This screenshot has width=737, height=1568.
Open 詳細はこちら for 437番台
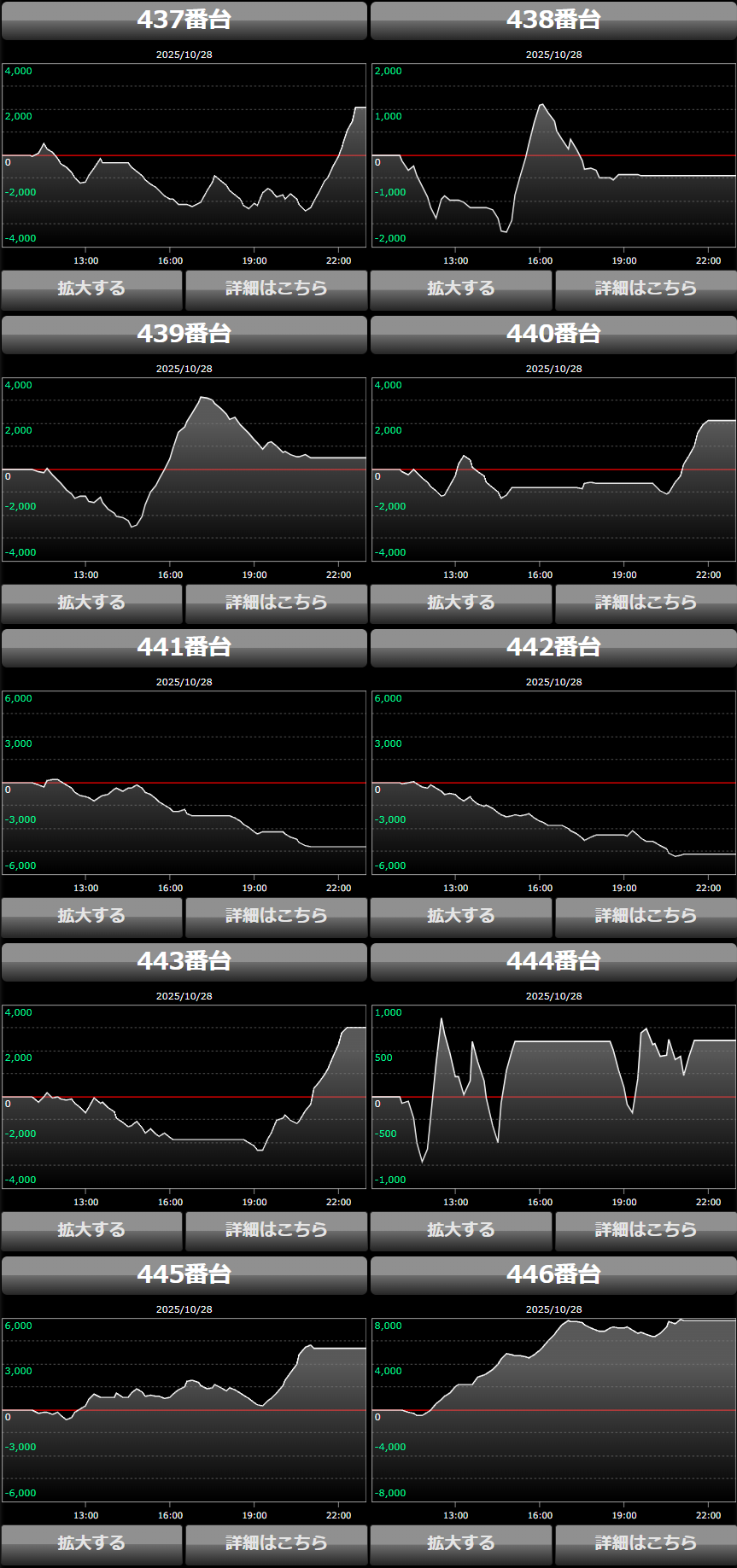[276, 289]
